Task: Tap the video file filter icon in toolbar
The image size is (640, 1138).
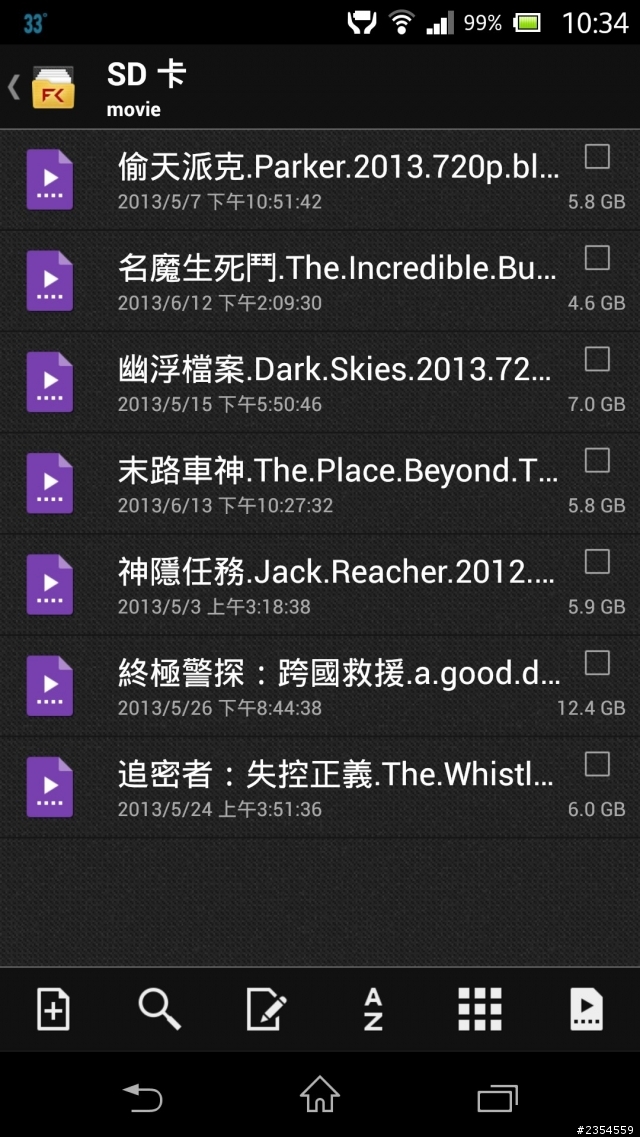Action: (586, 1009)
